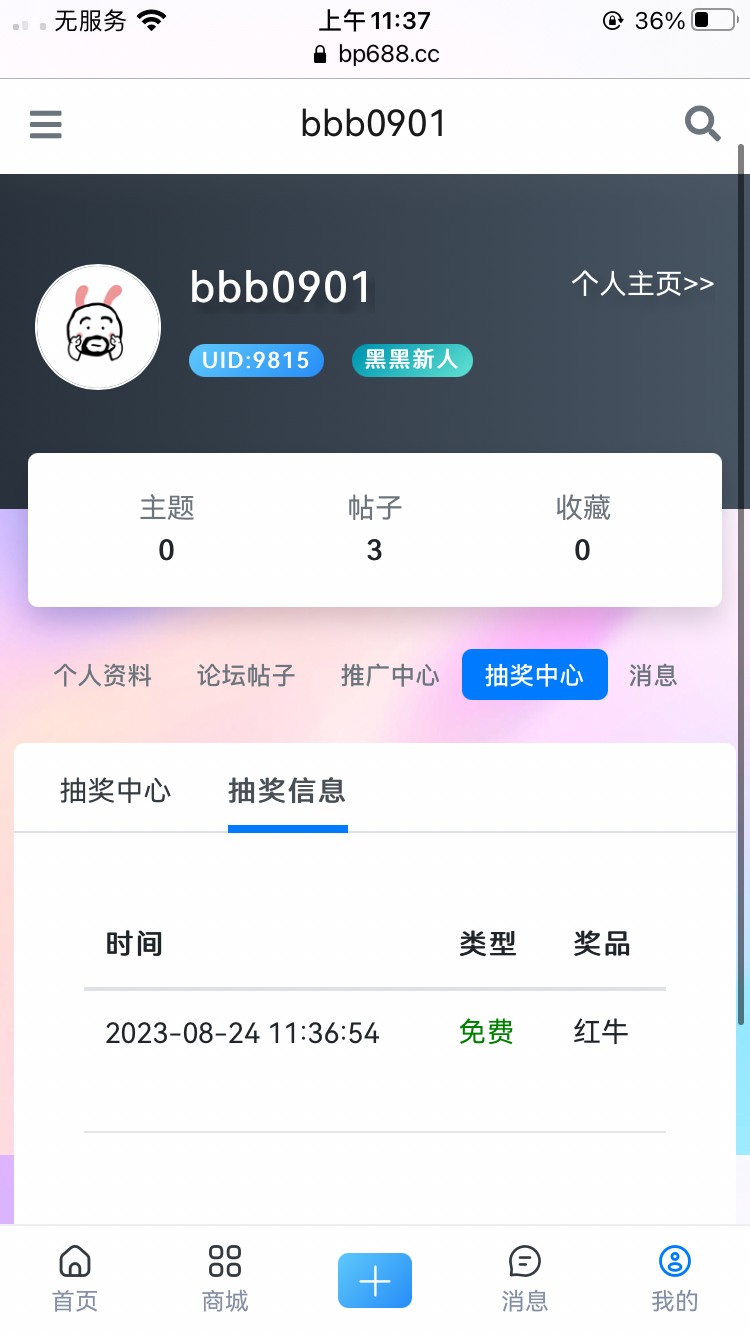Tap the 红牛 prize entry row
750x1334 pixels.
(x=601, y=1033)
